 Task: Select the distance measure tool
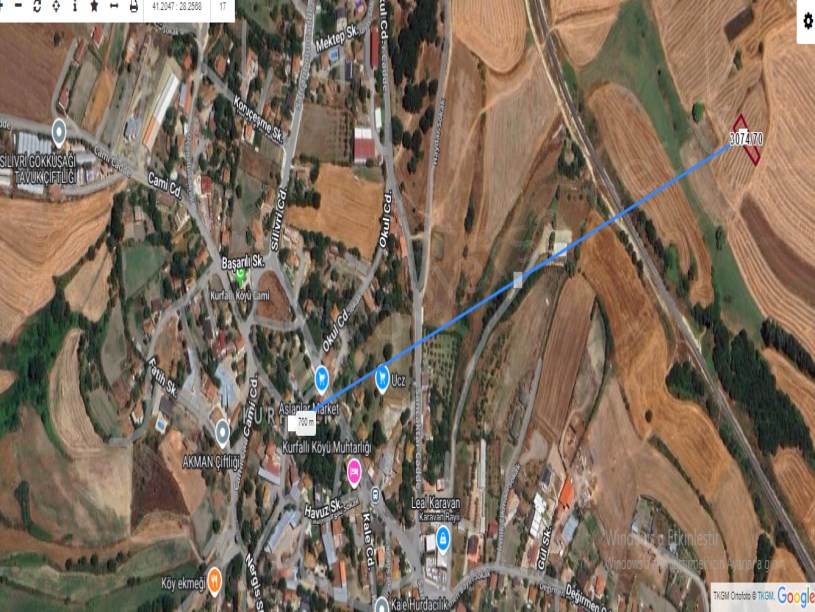(114, 6)
